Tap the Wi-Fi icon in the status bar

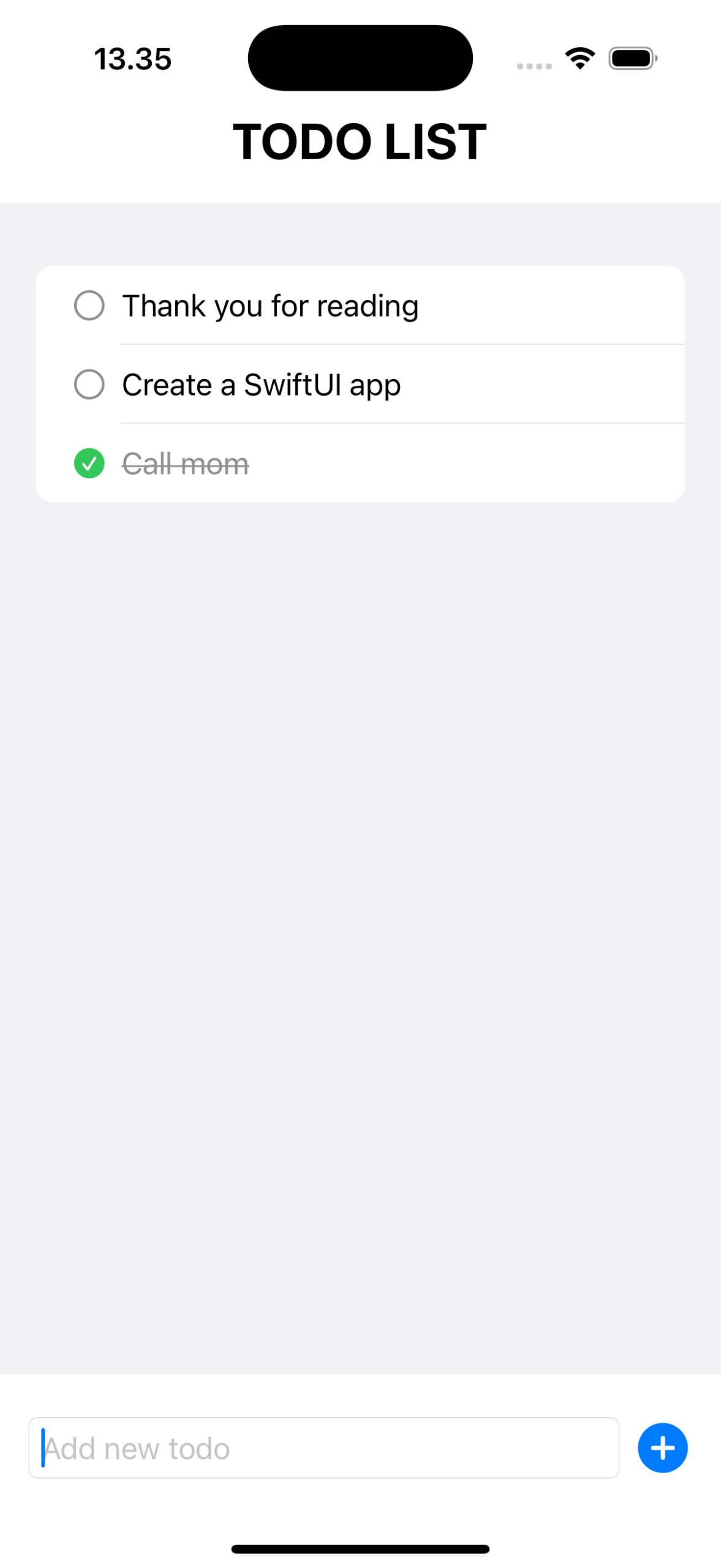[578, 58]
